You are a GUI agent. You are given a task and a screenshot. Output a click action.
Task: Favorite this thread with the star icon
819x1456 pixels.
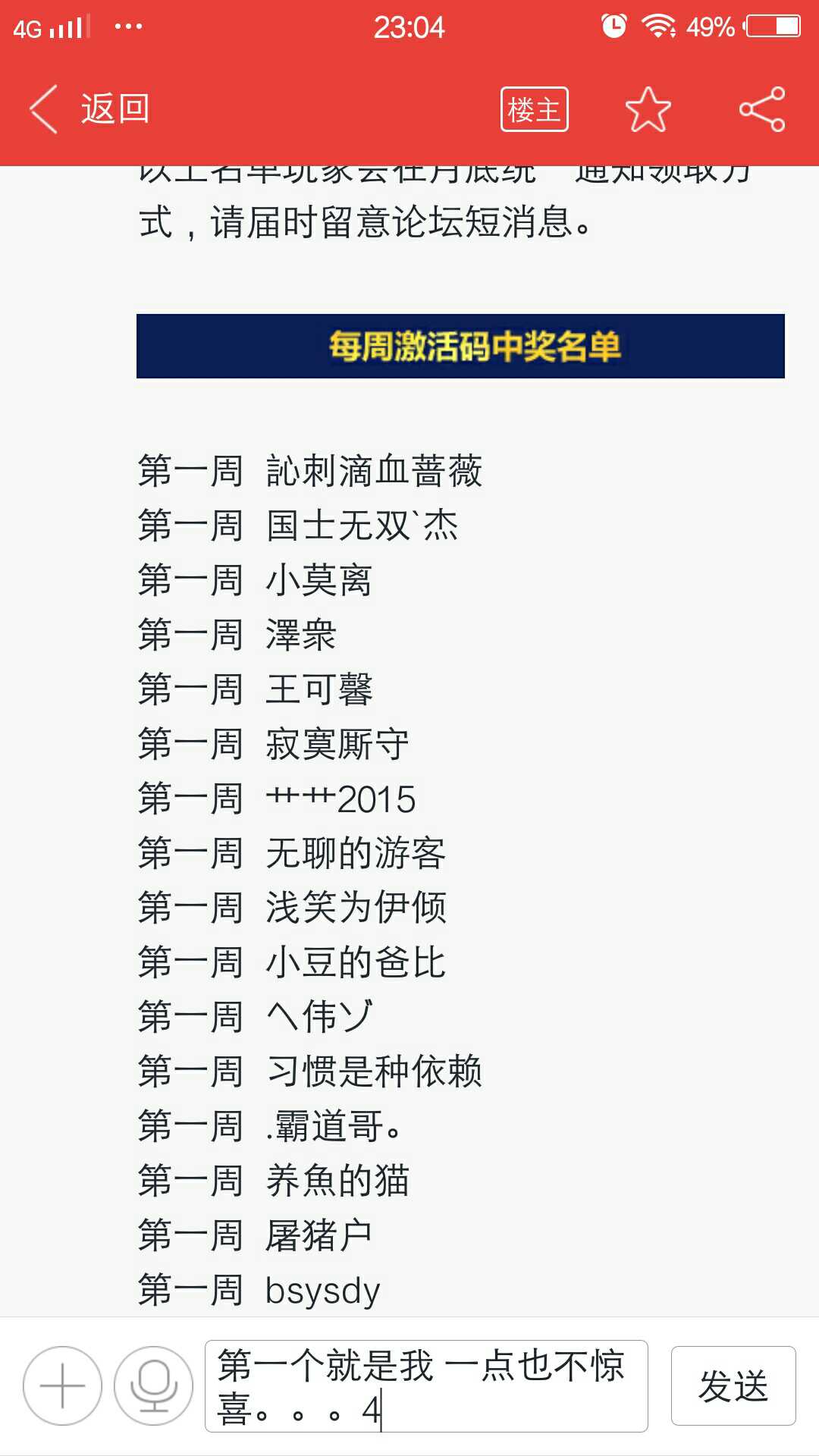648,109
